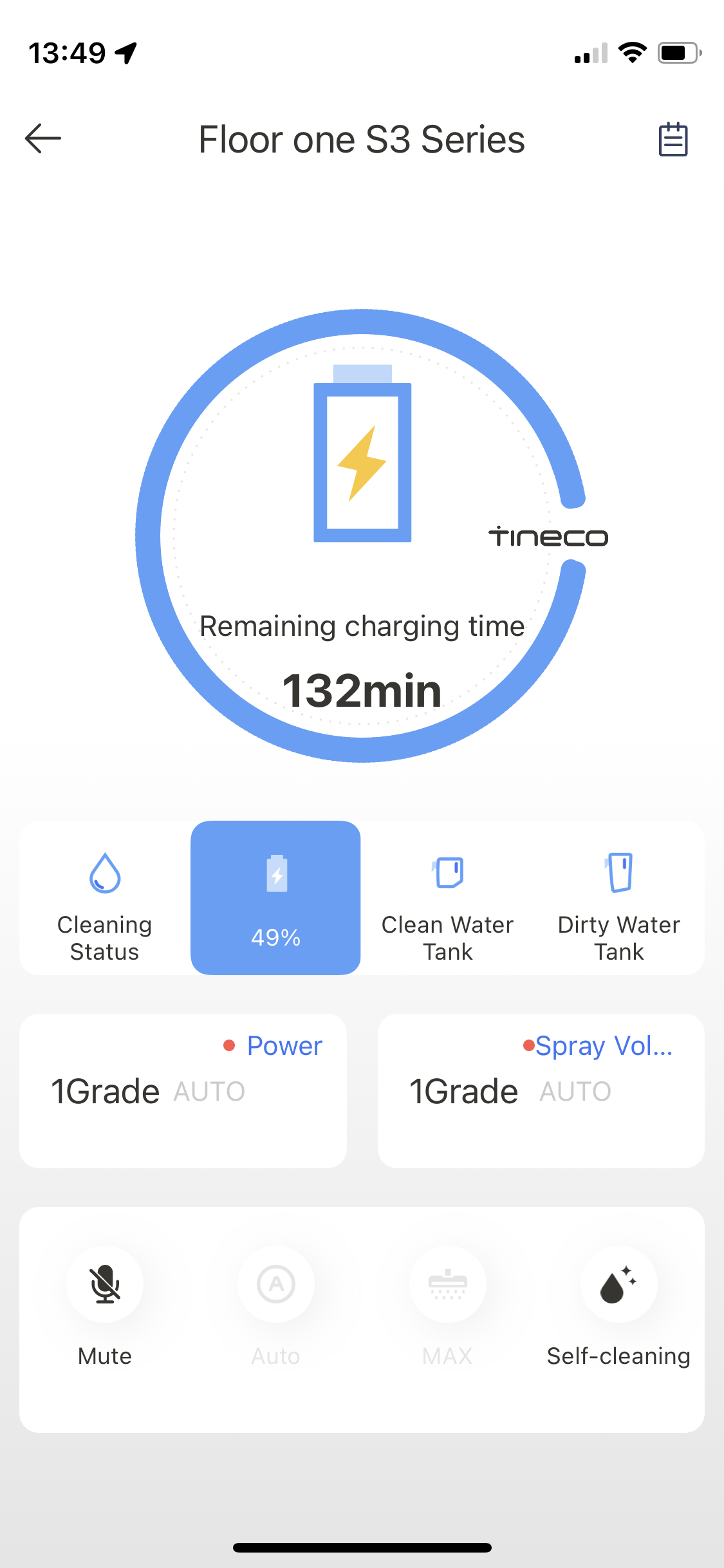The width and height of the screenshot is (724, 1568).
Task: Start the Self-cleaning cycle
Action: tap(618, 1285)
